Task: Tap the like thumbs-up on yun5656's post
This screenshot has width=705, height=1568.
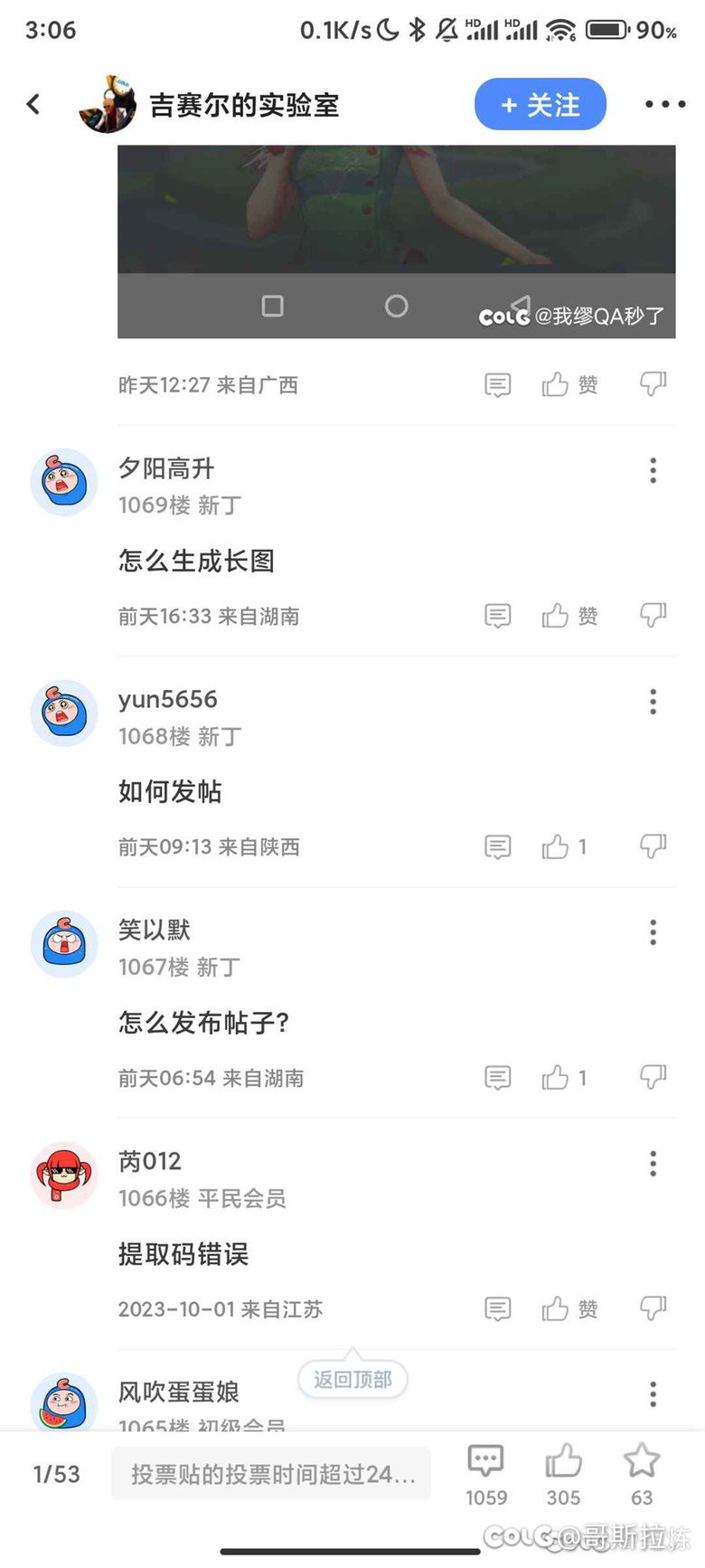Action: [558, 846]
